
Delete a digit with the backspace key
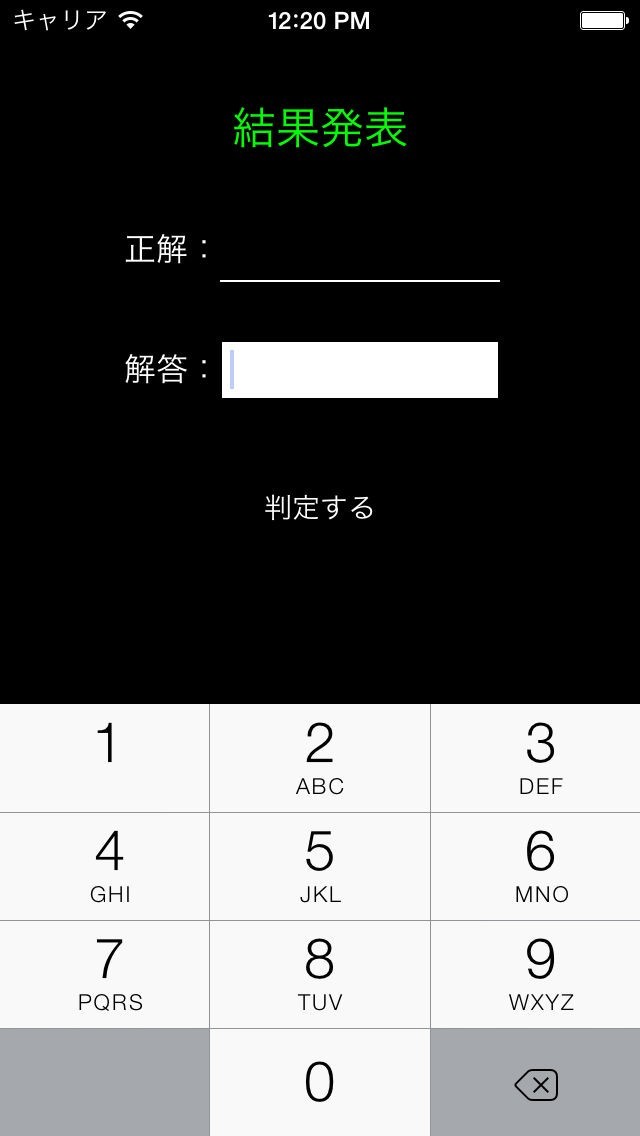[x=536, y=1082]
